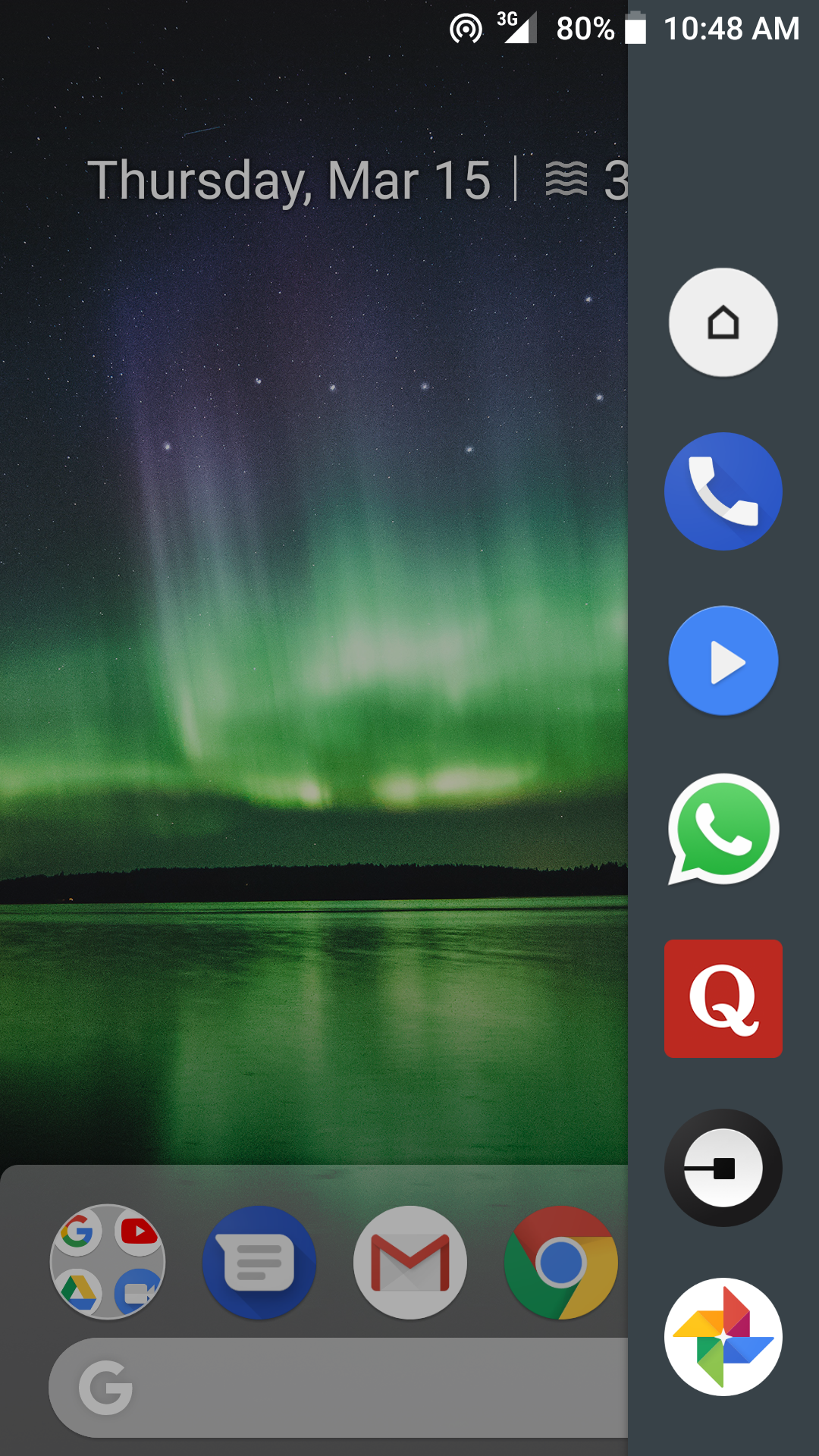Image resolution: width=819 pixels, height=1456 pixels.
Task: Open the Quora app
Action: coord(723,999)
